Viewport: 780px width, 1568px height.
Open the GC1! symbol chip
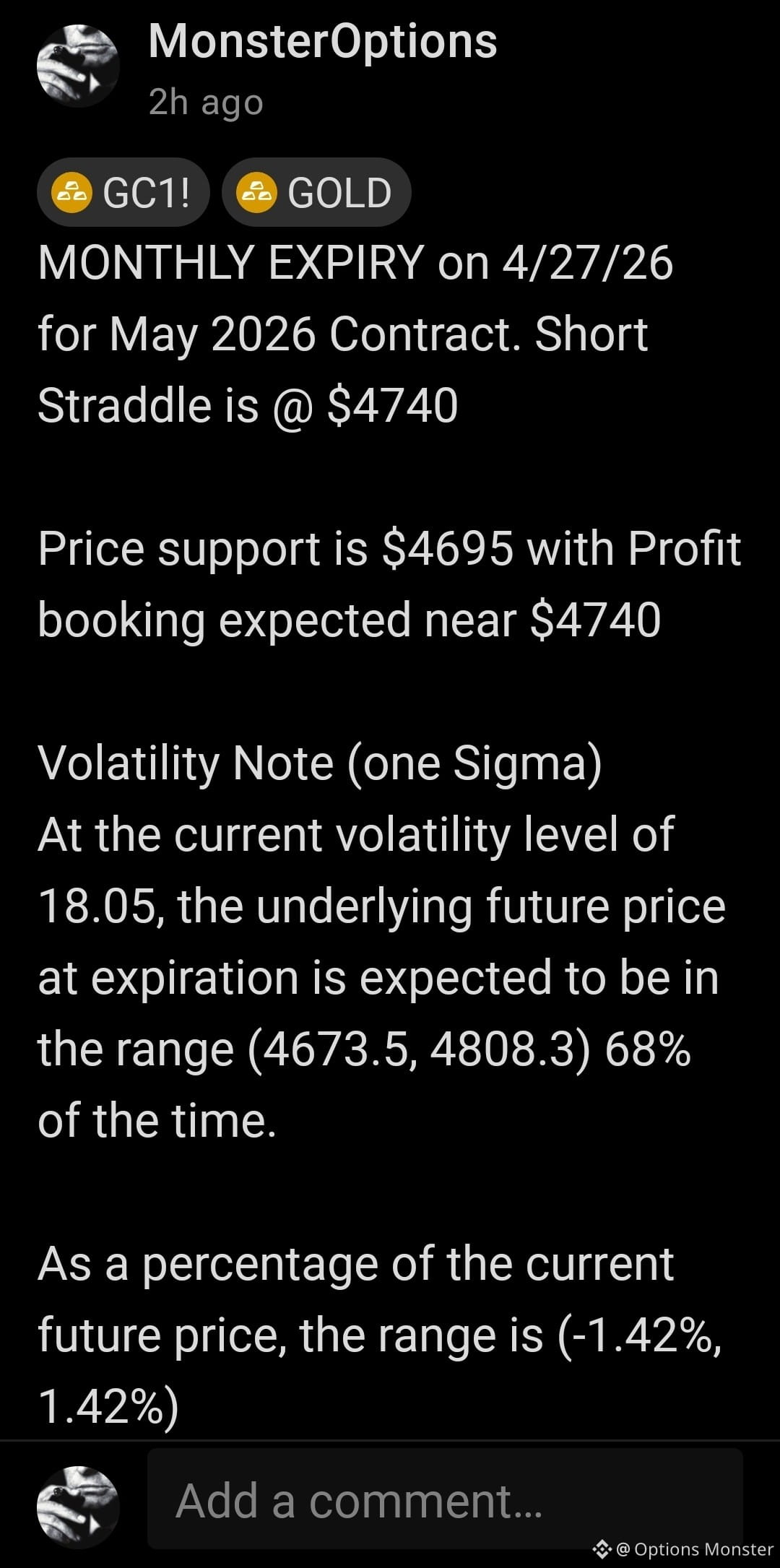pos(123,192)
